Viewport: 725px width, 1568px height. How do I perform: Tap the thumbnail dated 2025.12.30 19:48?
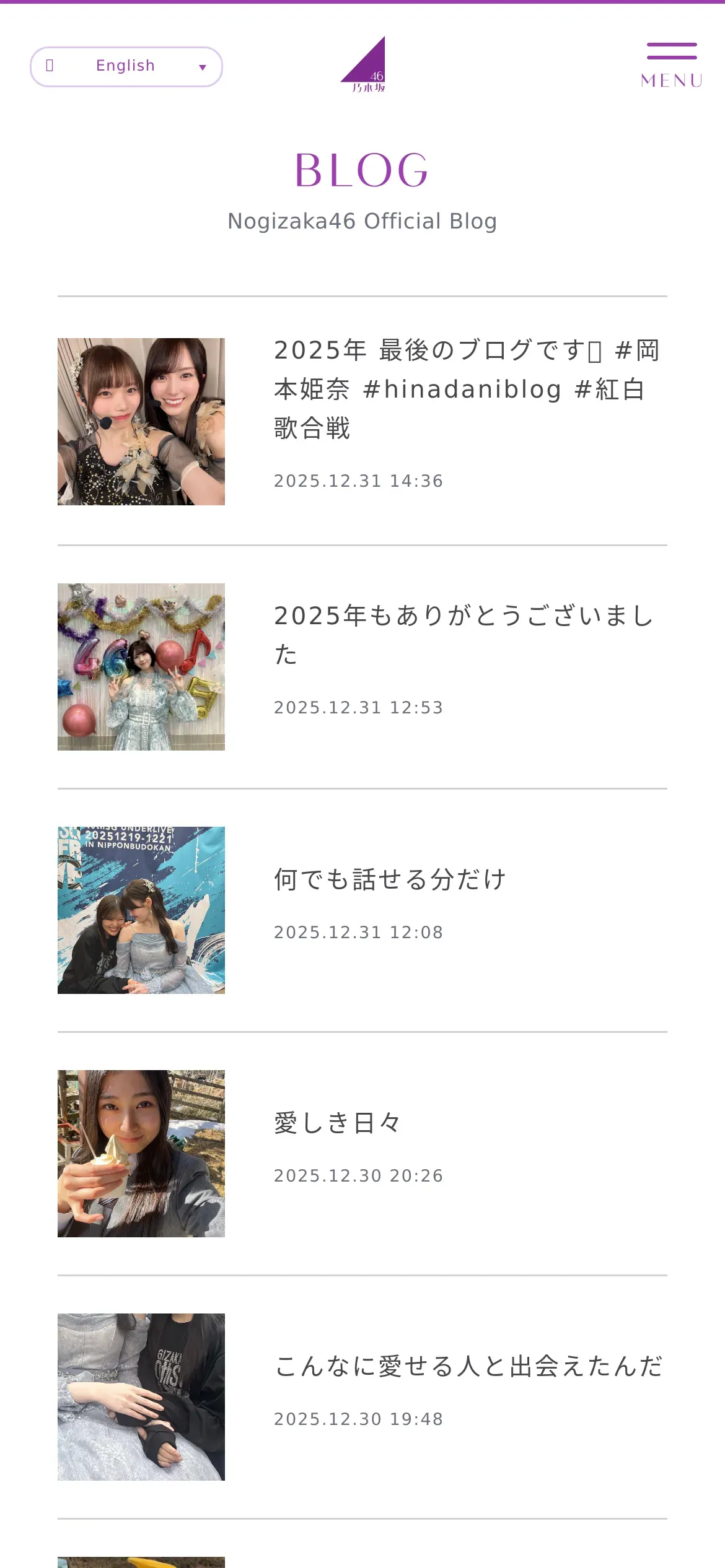tap(141, 1397)
